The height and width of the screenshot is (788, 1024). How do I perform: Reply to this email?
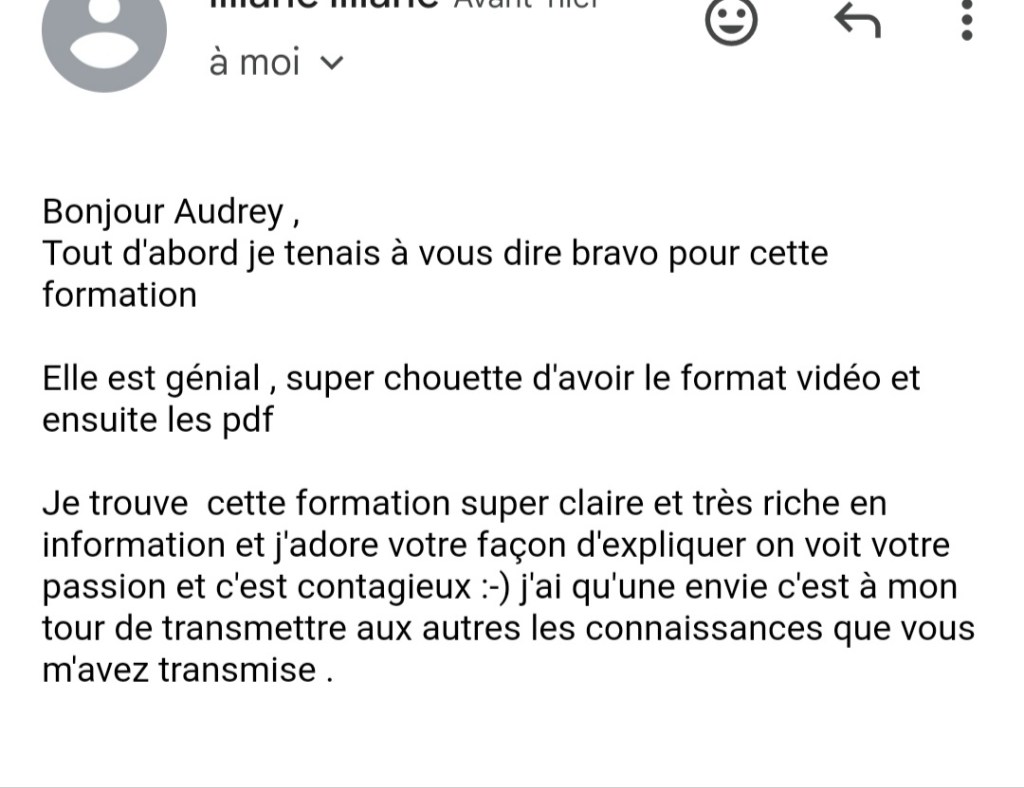coord(857,20)
